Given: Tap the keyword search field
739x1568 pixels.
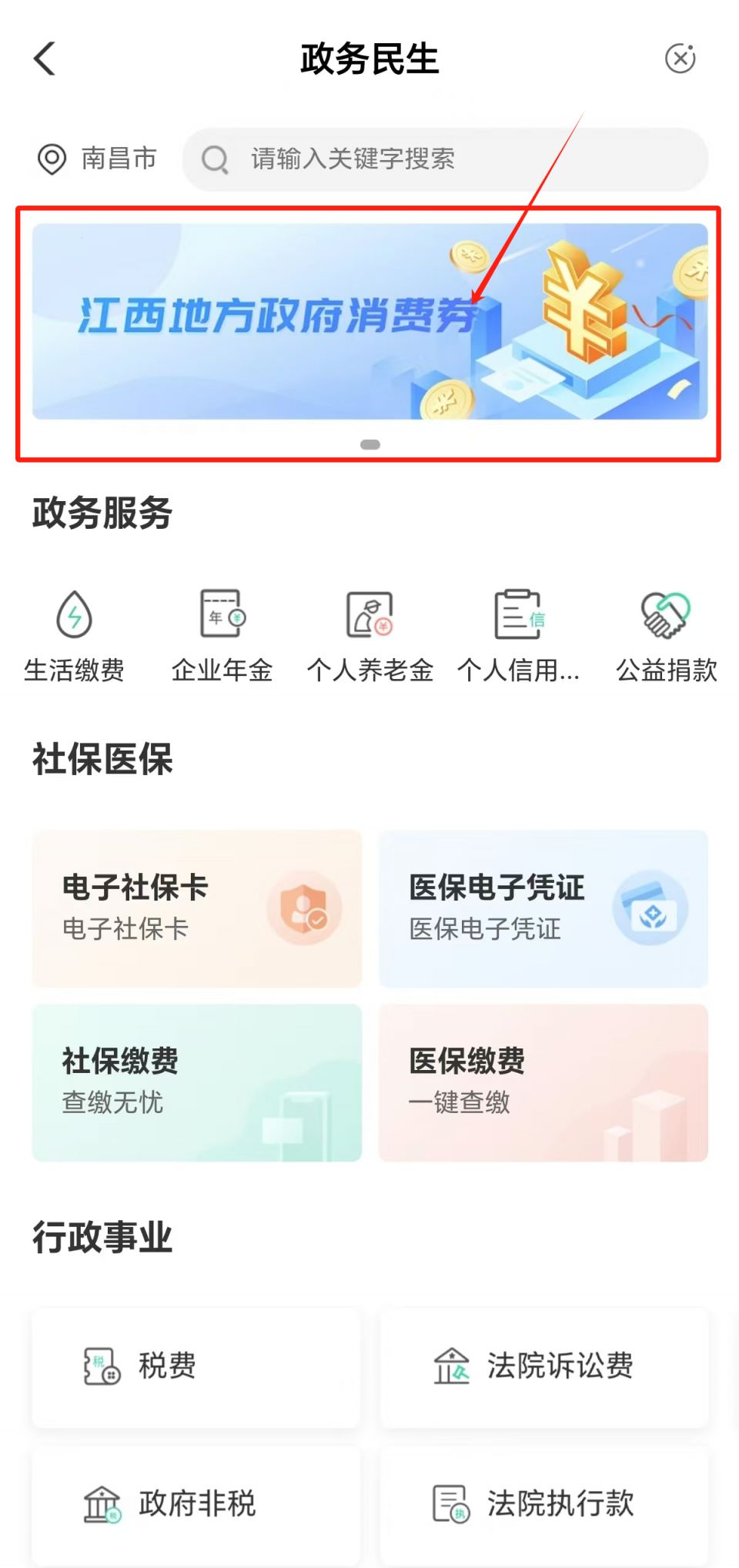Looking at the screenshot, I should coord(445,159).
